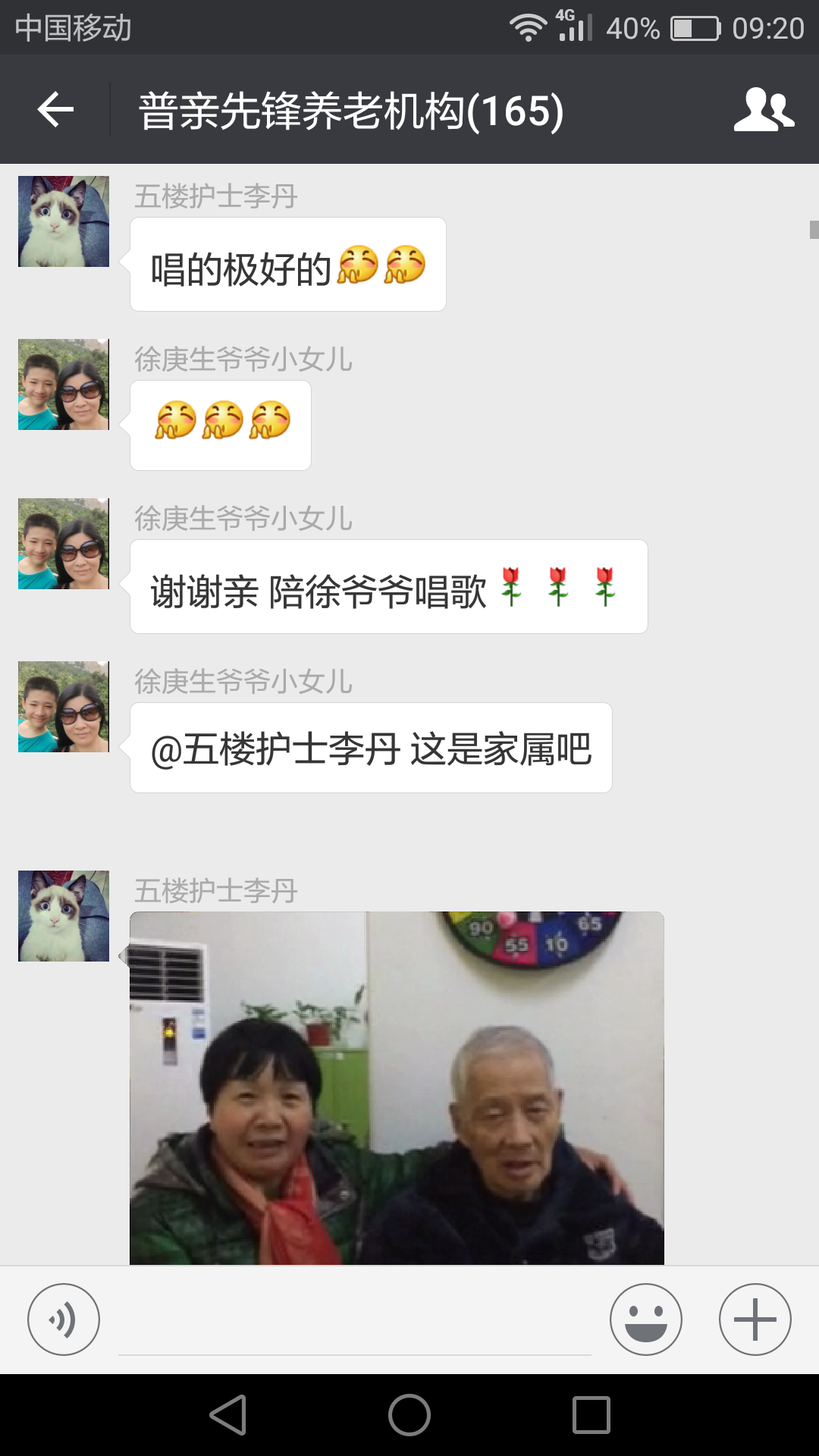Open the plus attachment menu

[x=755, y=1319]
